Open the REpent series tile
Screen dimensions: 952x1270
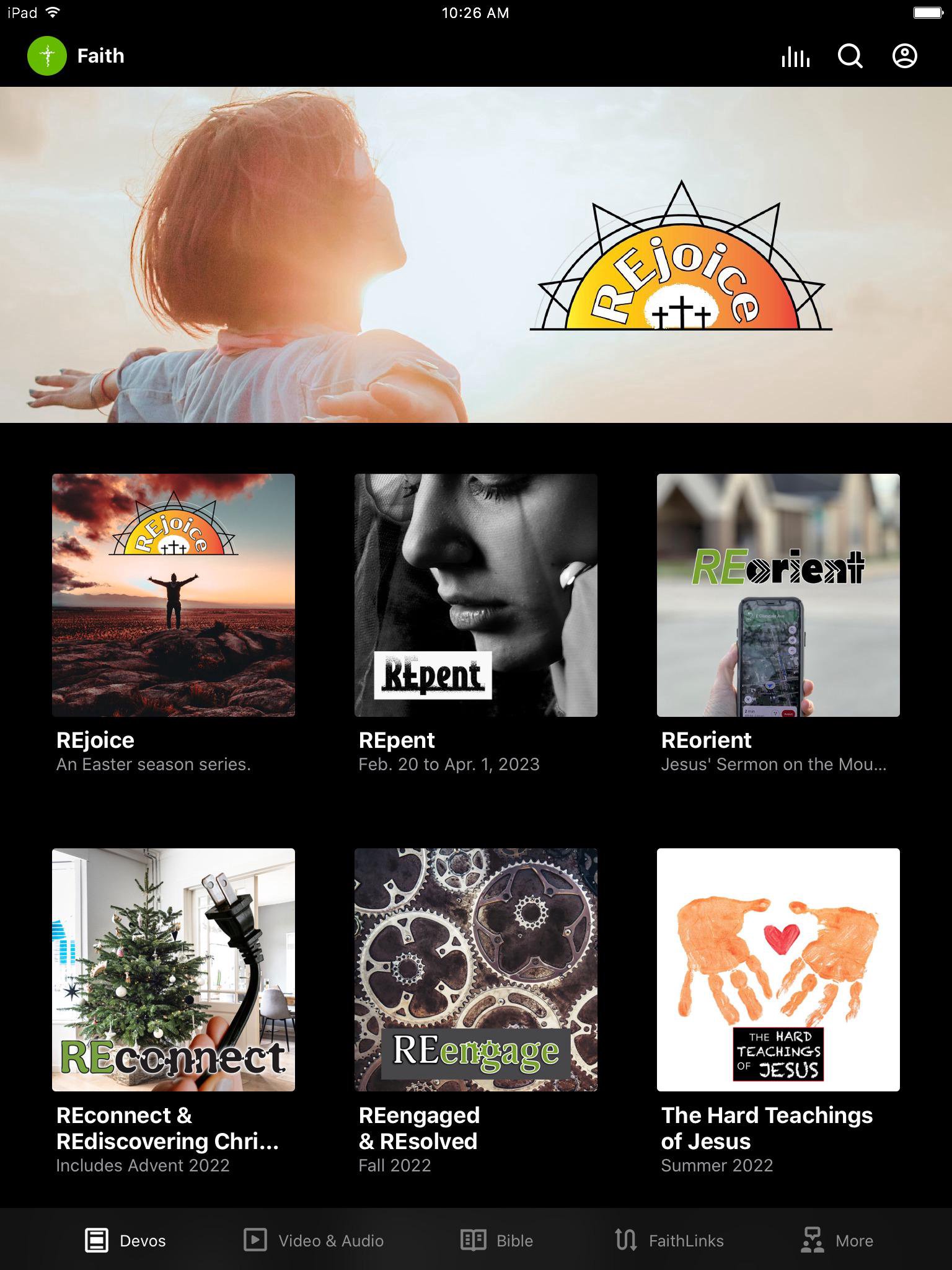pos(476,595)
